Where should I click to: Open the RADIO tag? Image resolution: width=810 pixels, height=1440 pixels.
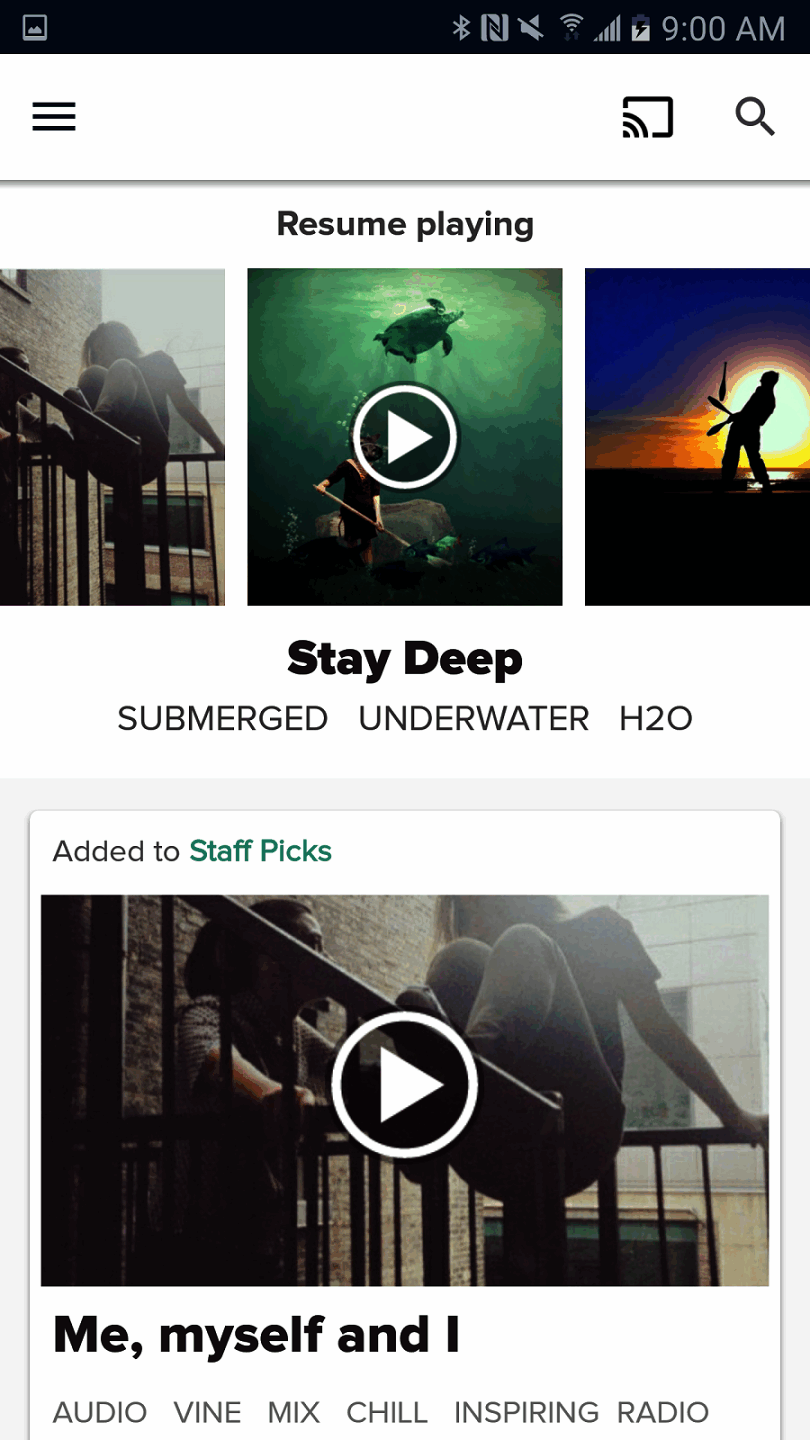click(x=663, y=1412)
